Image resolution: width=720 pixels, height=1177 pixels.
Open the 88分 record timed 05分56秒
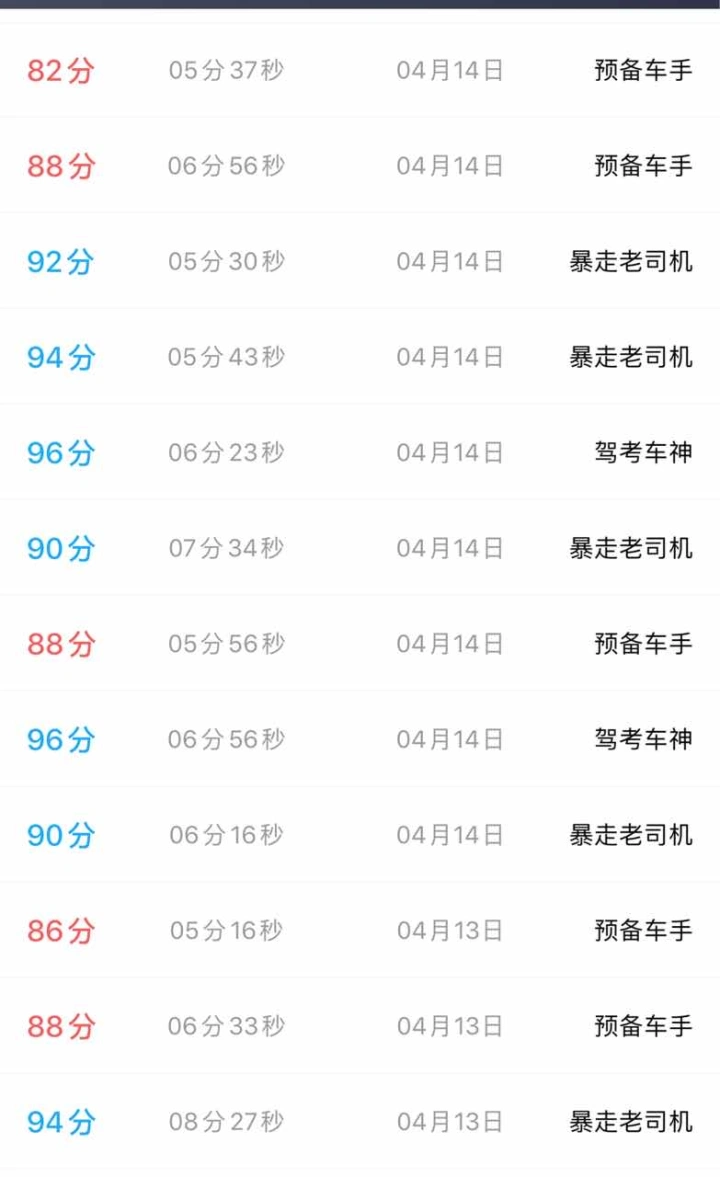click(x=360, y=644)
